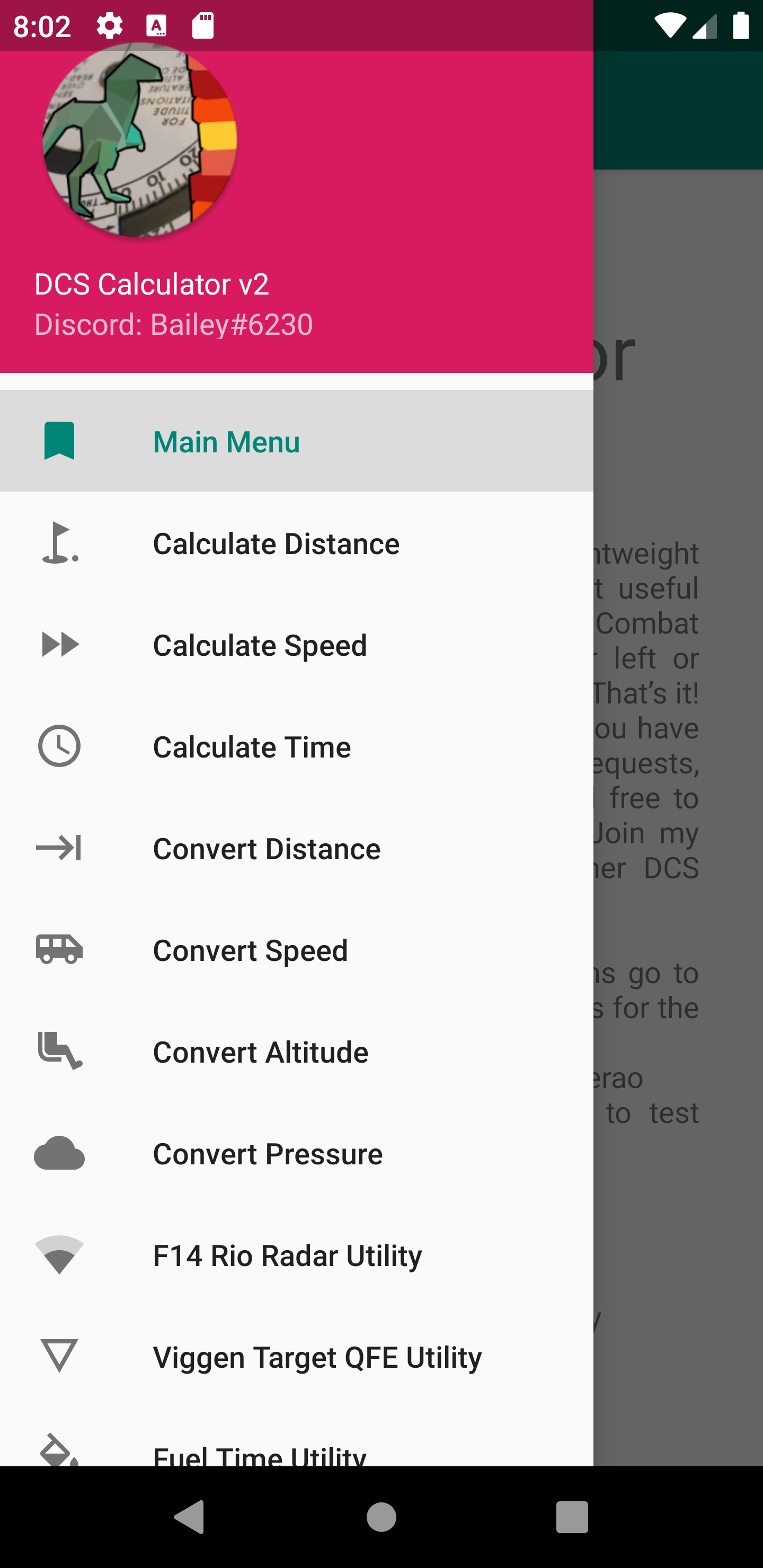Viewport: 763px width, 1568px height.
Task: Go to the home screen
Action: [381, 1516]
